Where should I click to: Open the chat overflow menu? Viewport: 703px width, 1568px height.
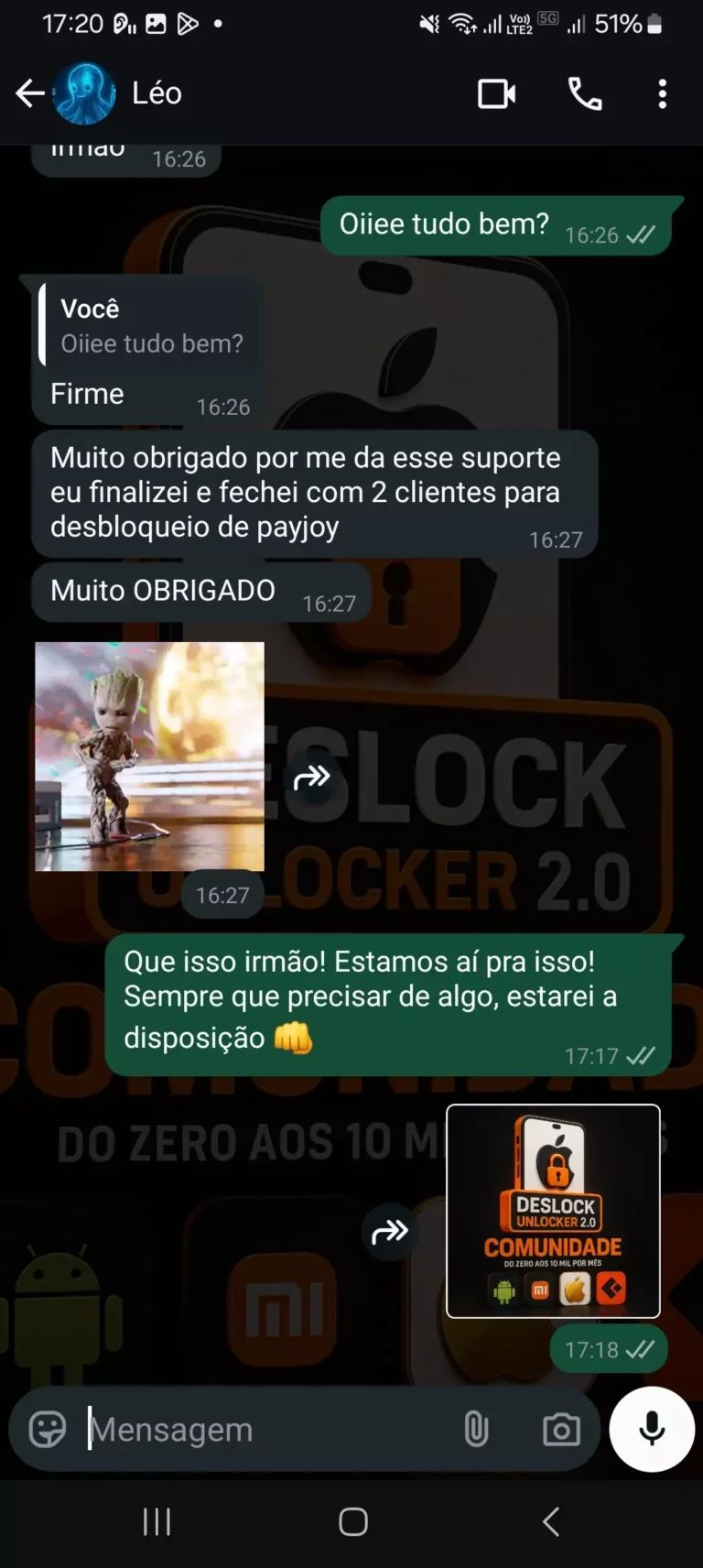[x=662, y=93]
